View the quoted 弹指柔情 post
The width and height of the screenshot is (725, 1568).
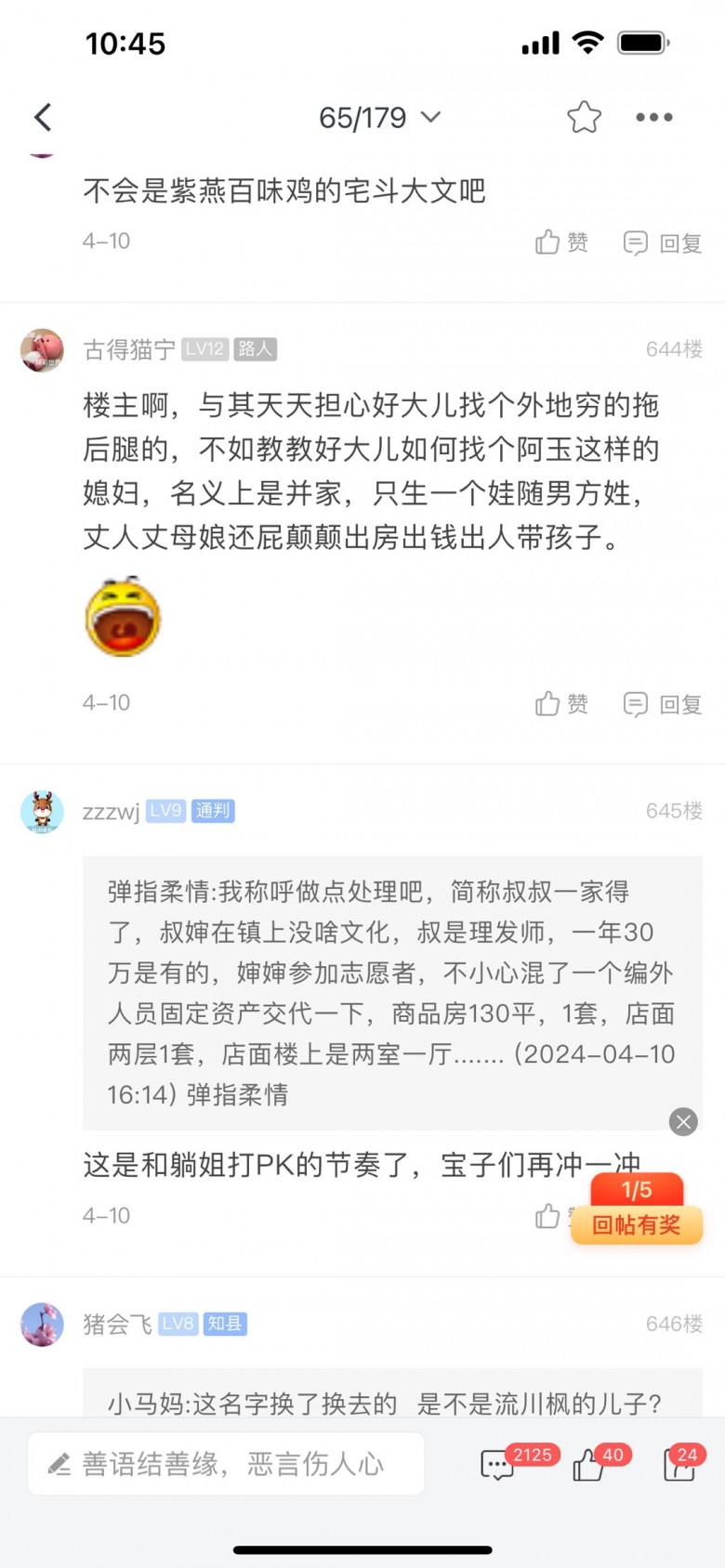(391, 992)
